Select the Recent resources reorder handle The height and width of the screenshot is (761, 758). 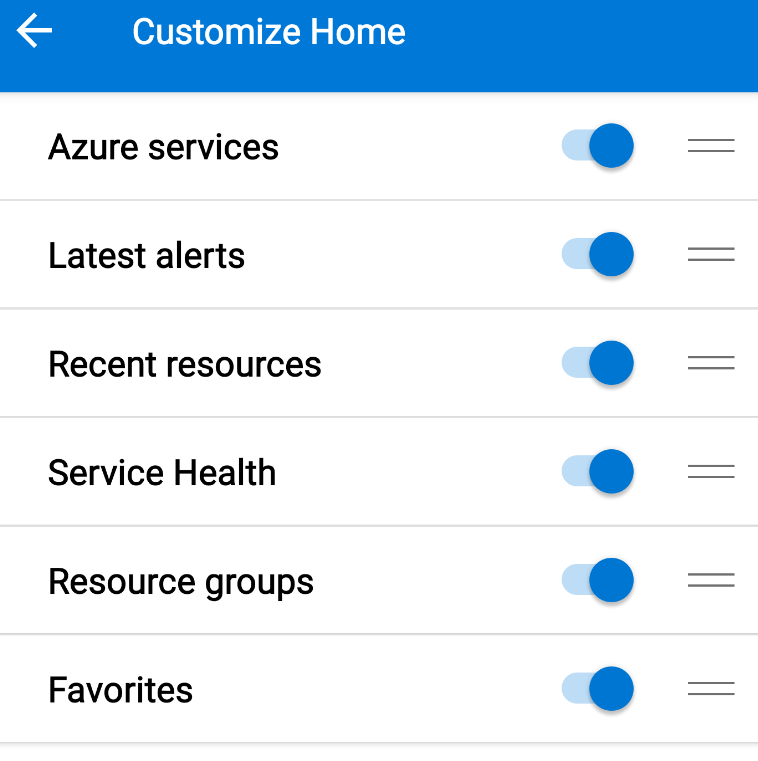pyautogui.click(x=711, y=364)
